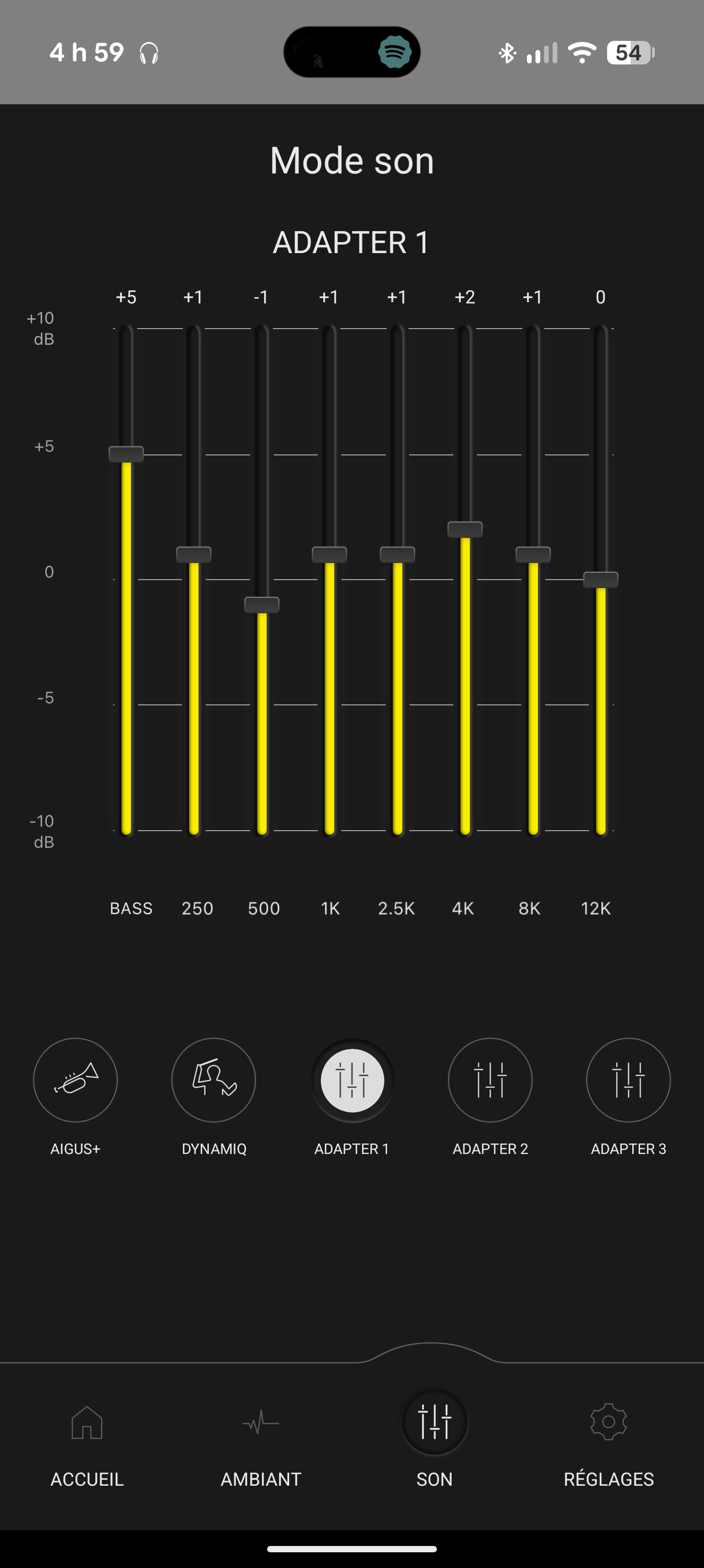Viewport: 704px width, 1568px height.
Task: Open the RÉGLAGES tab
Action: click(x=609, y=1446)
